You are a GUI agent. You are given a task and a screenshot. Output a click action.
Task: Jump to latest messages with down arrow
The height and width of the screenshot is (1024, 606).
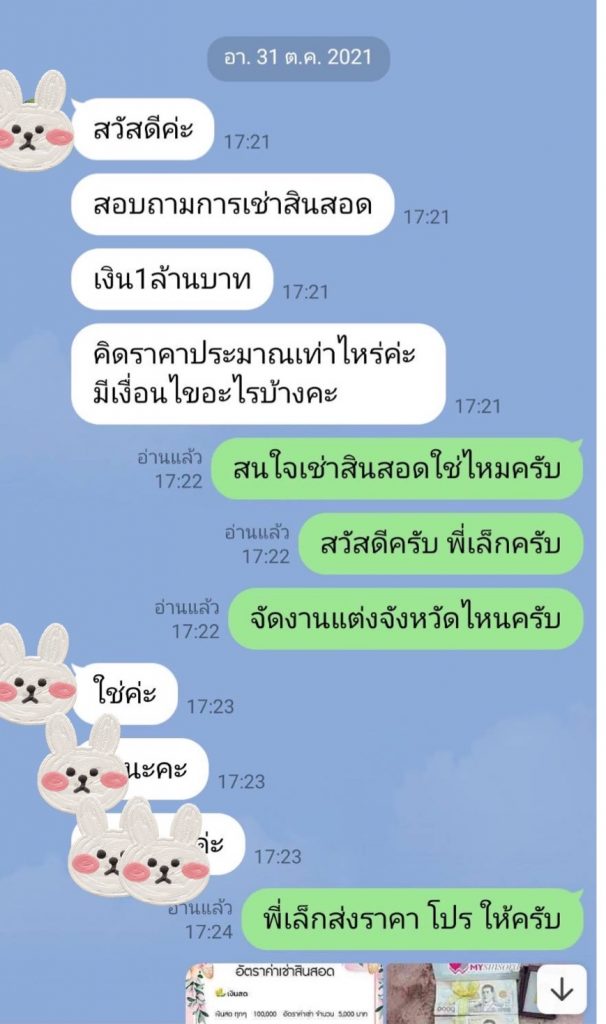tap(561, 990)
